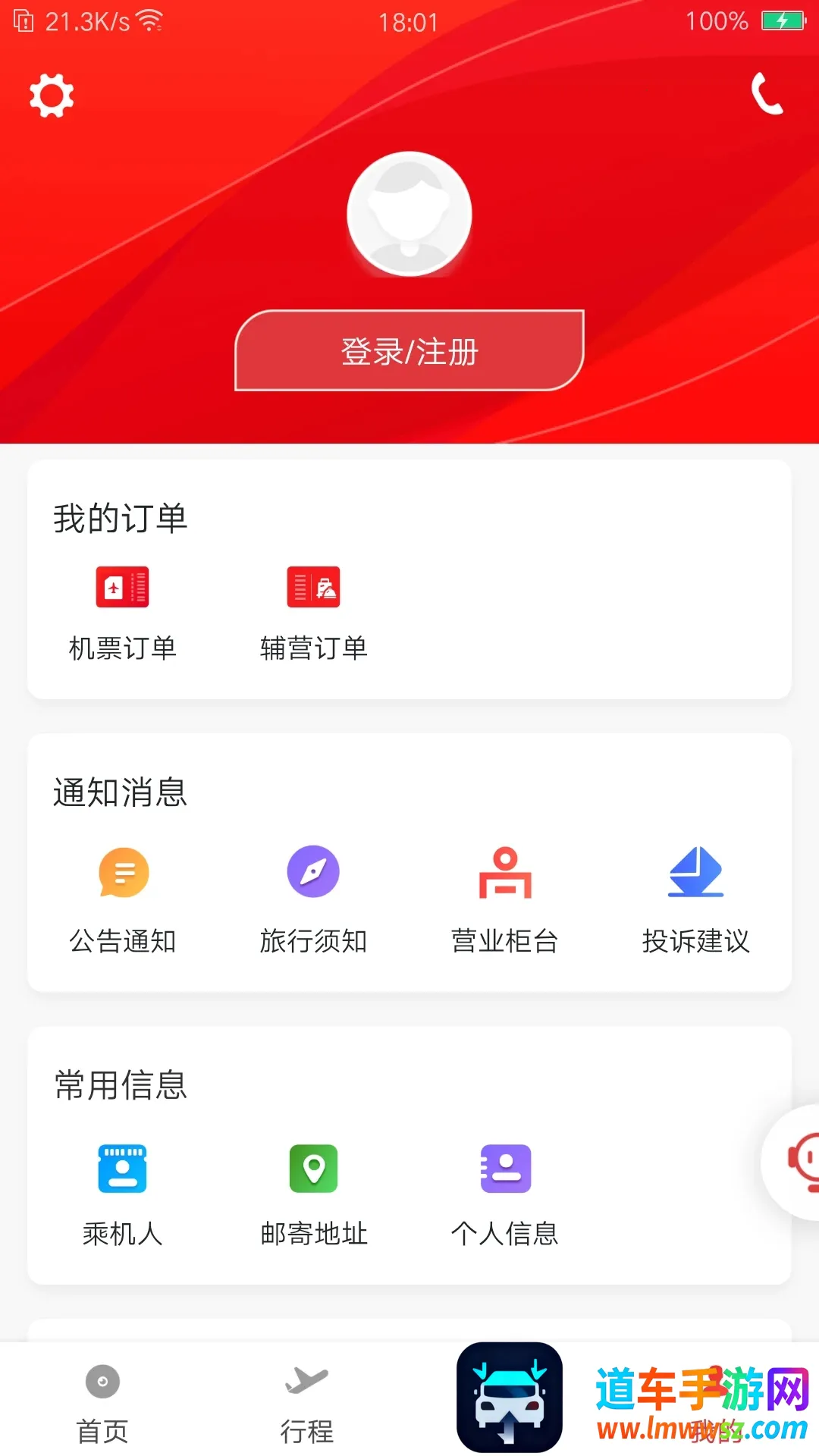Image resolution: width=819 pixels, height=1456 pixels.
Task: Open 辅营订单 ancillary orders
Action: click(313, 611)
